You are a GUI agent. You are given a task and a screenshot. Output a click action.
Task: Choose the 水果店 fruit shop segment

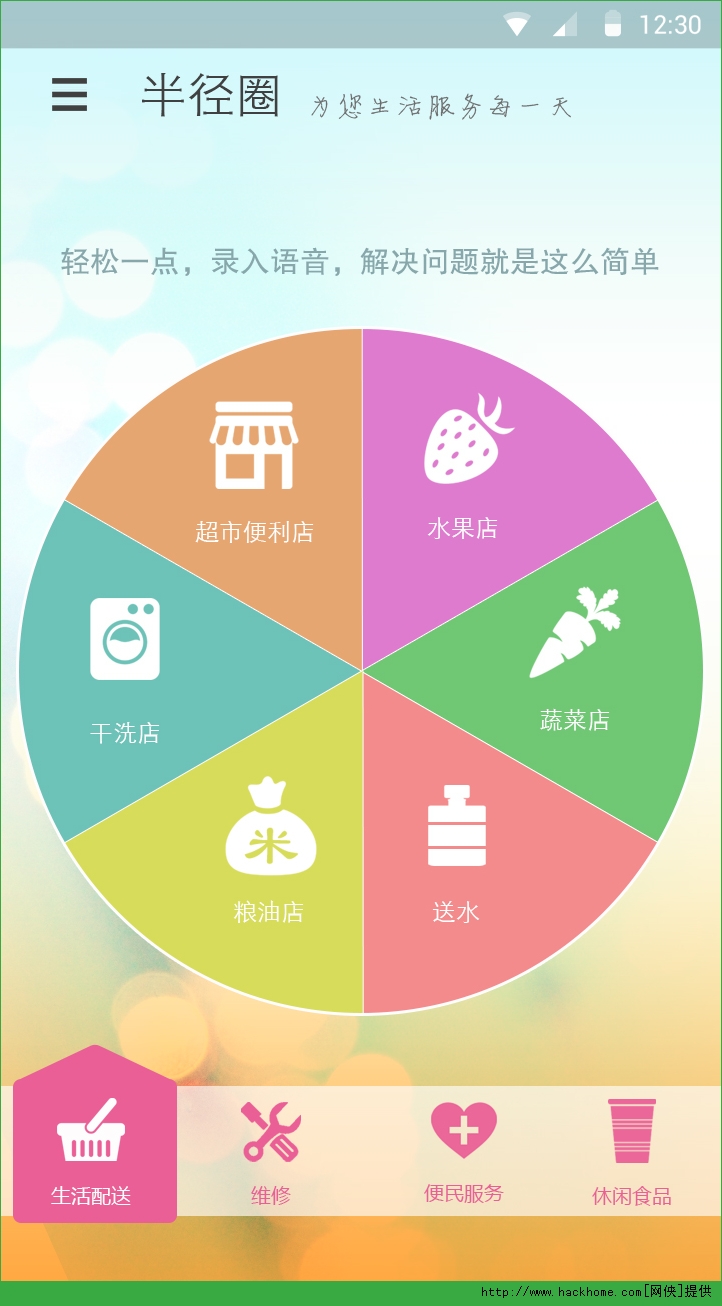(462, 470)
